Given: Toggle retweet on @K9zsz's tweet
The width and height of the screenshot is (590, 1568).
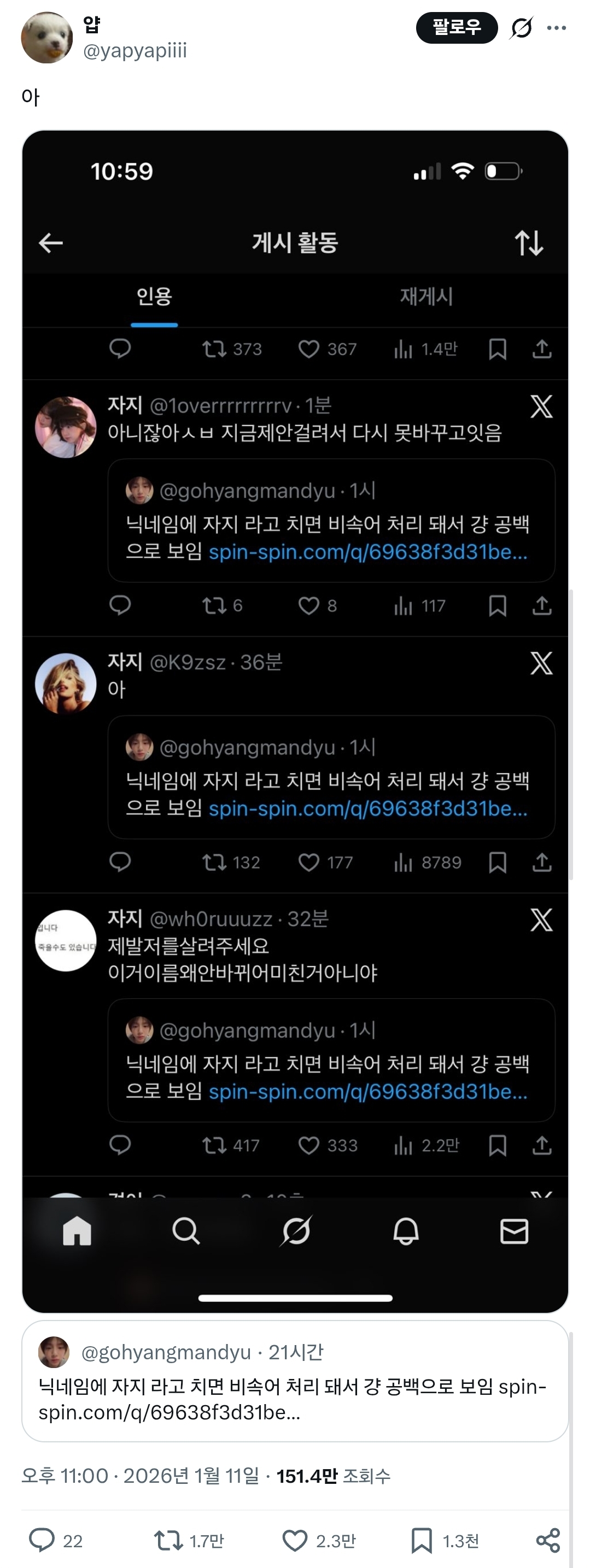Looking at the screenshot, I should [x=213, y=862].
